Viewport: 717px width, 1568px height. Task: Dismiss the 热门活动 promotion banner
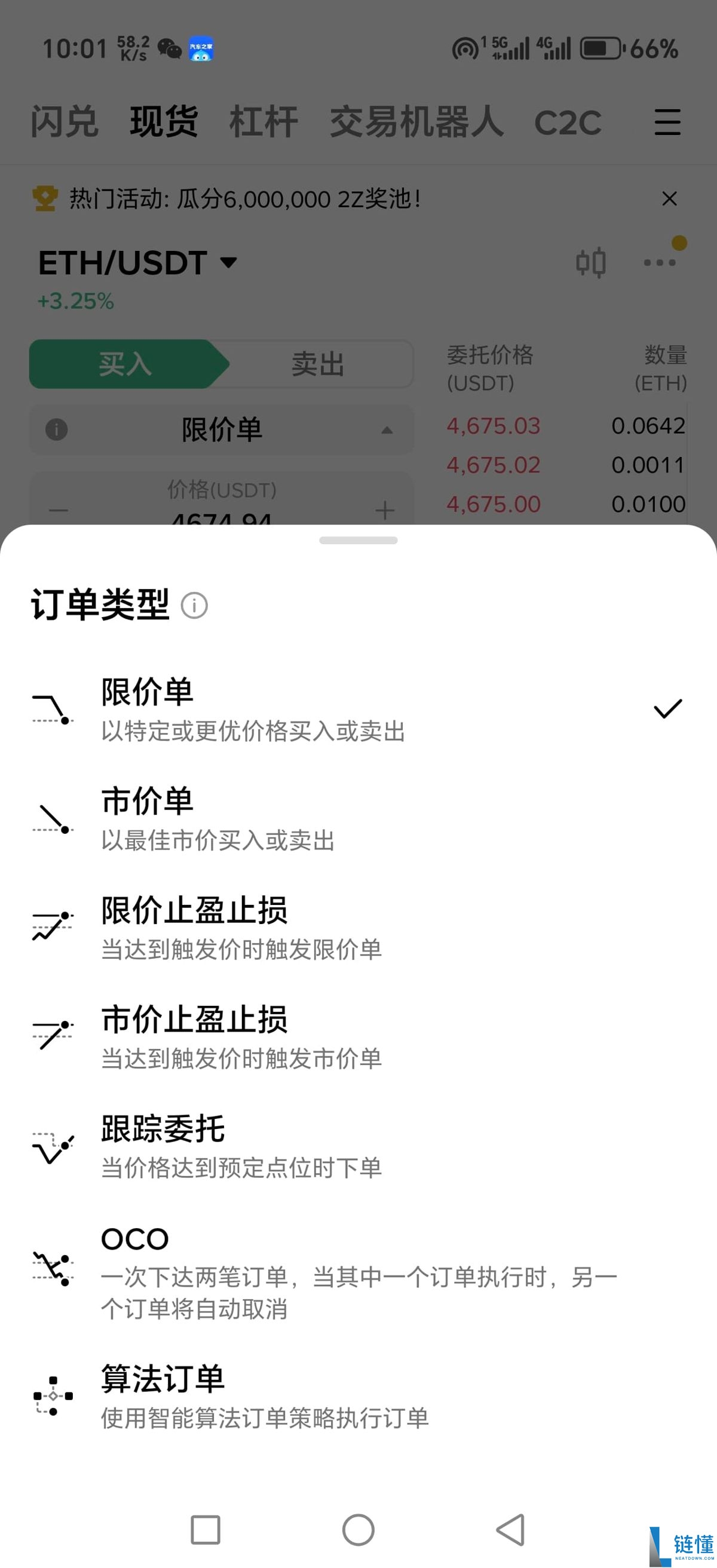(669, 199)
